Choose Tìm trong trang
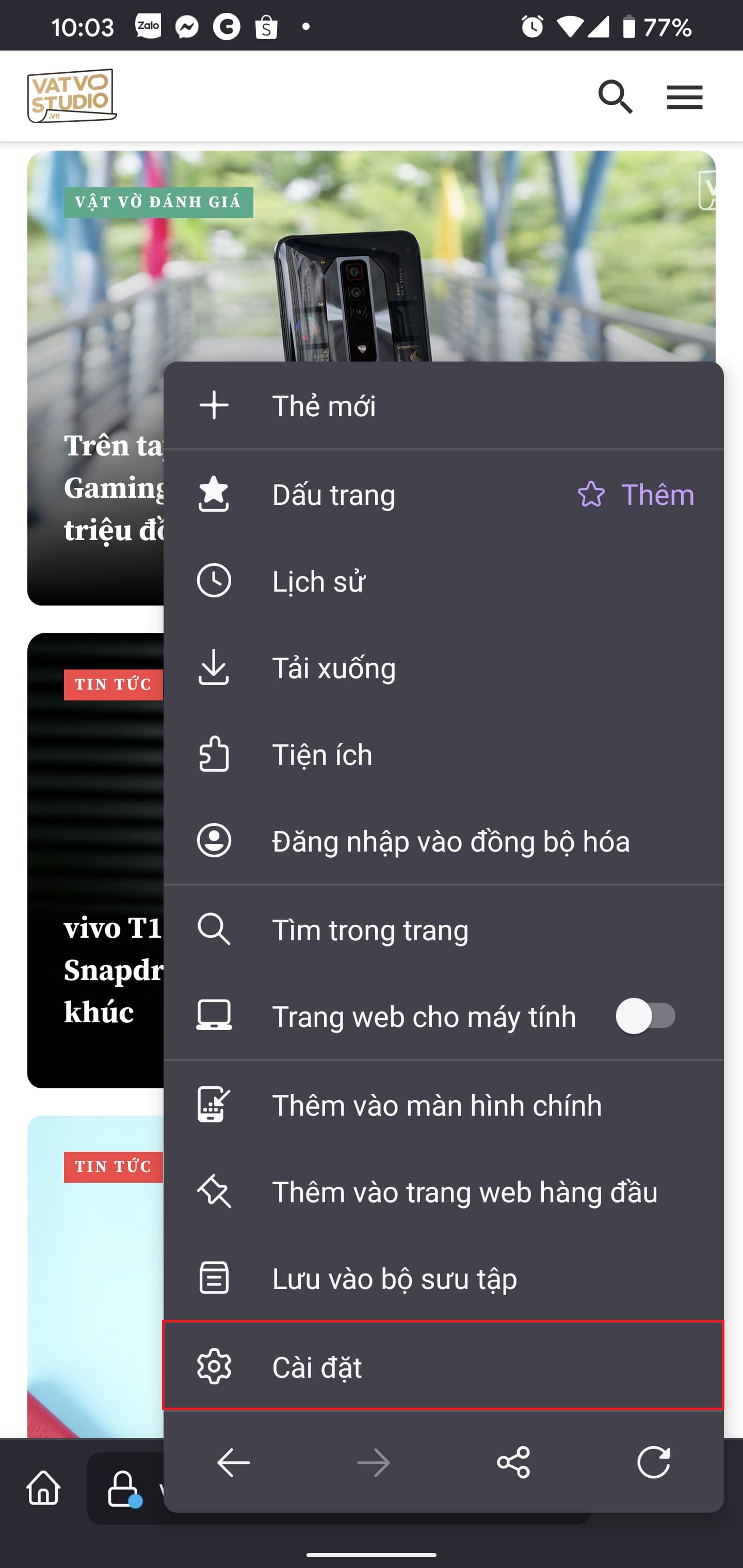 [x=443, y=929]
